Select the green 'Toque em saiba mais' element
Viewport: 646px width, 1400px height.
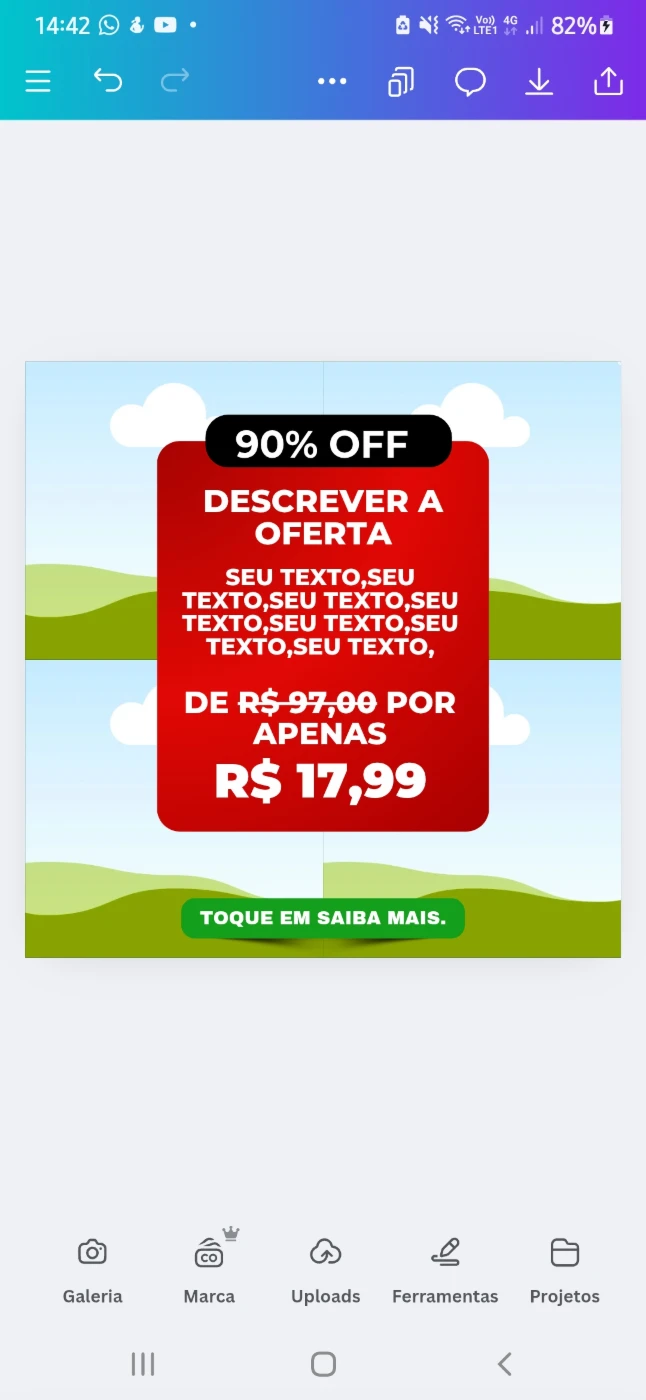pyautogui.click(x=322, y=918)
